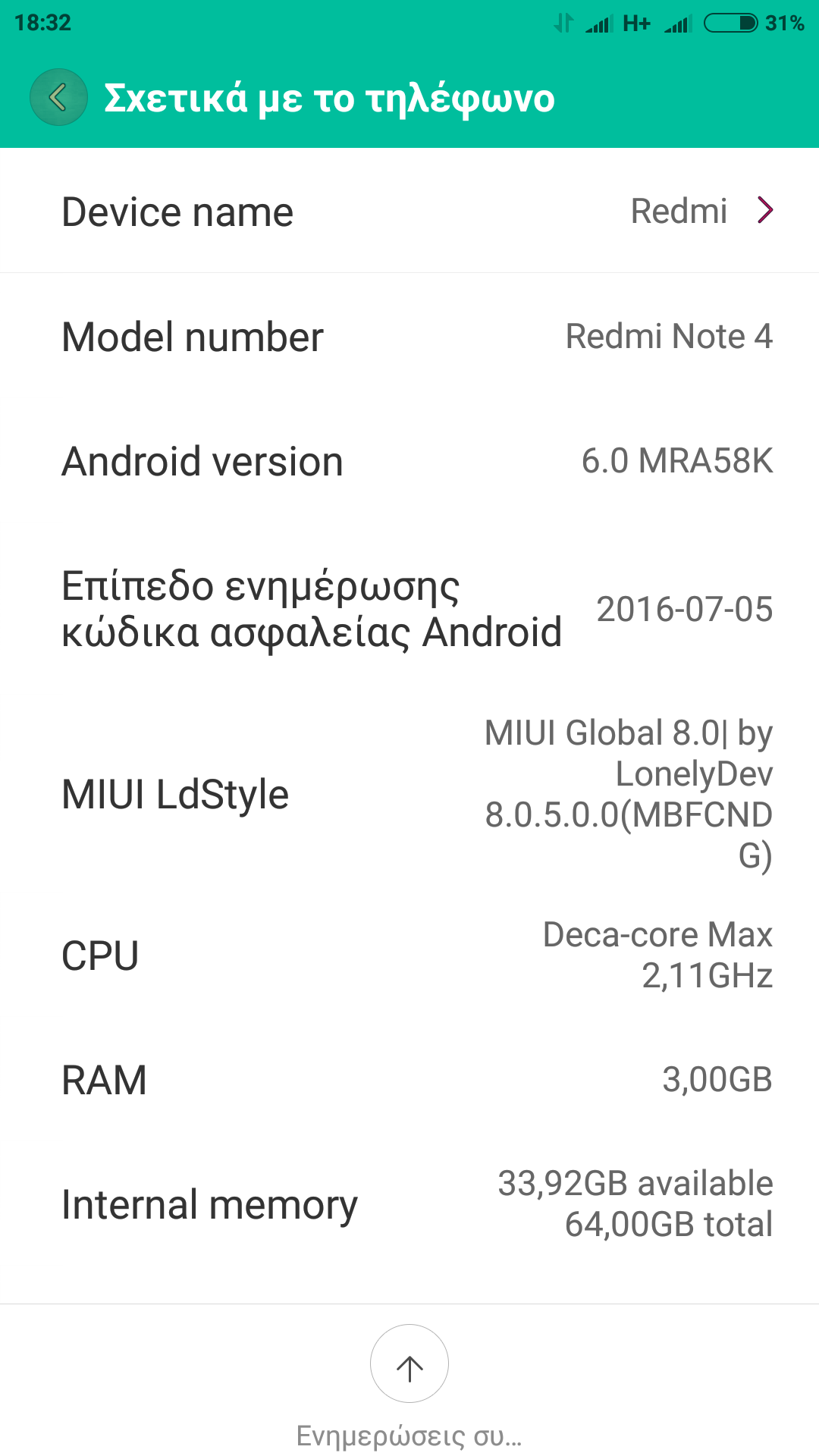
Task: Tap the RAM row
Action: pos(409,1080)
